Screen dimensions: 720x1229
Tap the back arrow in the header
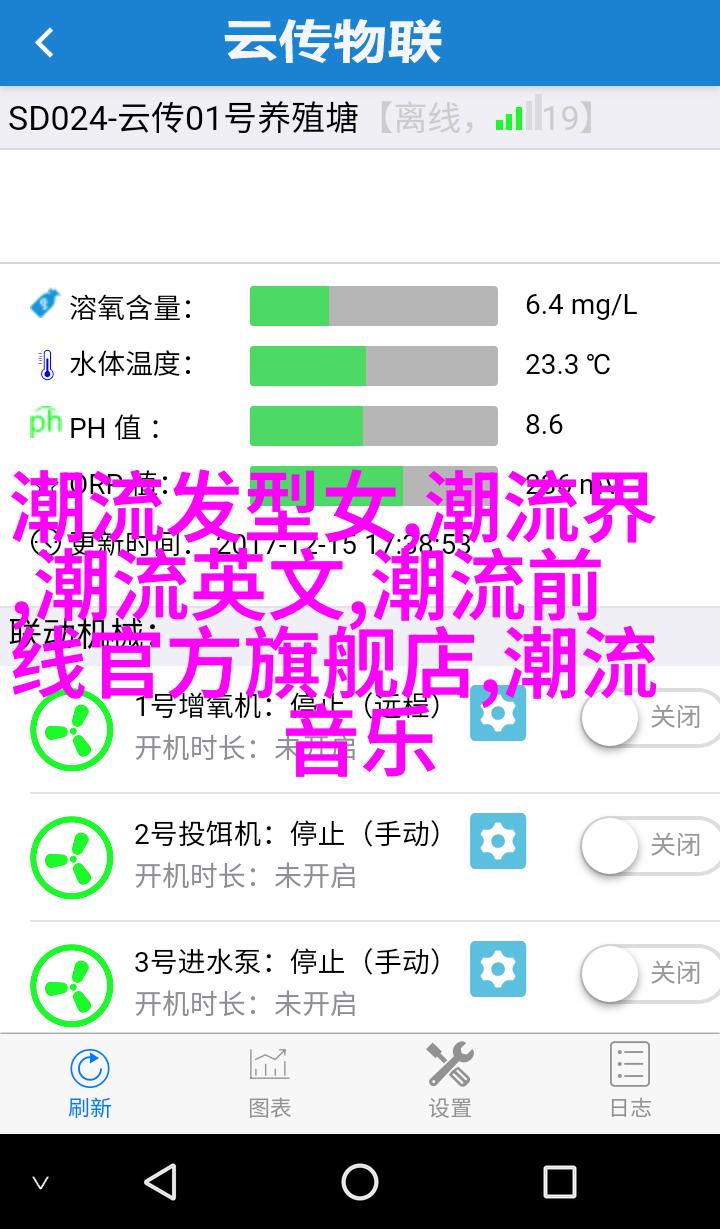(44, 43)
